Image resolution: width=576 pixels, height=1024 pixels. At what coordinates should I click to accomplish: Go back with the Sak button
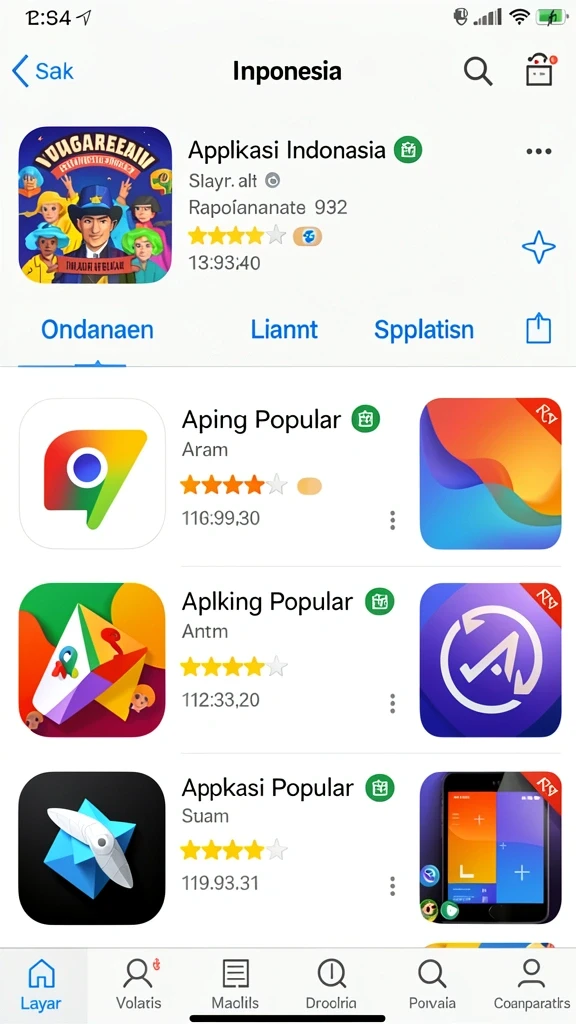[42, 71]
